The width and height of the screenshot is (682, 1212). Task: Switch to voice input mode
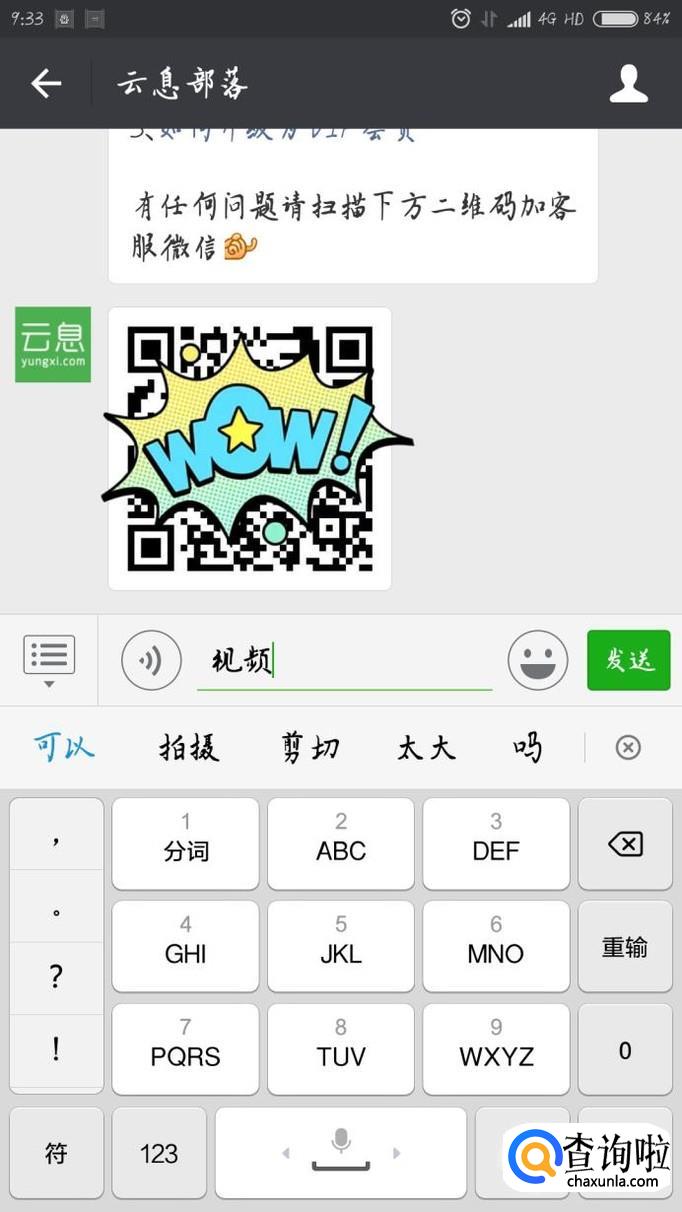point(151,661)
